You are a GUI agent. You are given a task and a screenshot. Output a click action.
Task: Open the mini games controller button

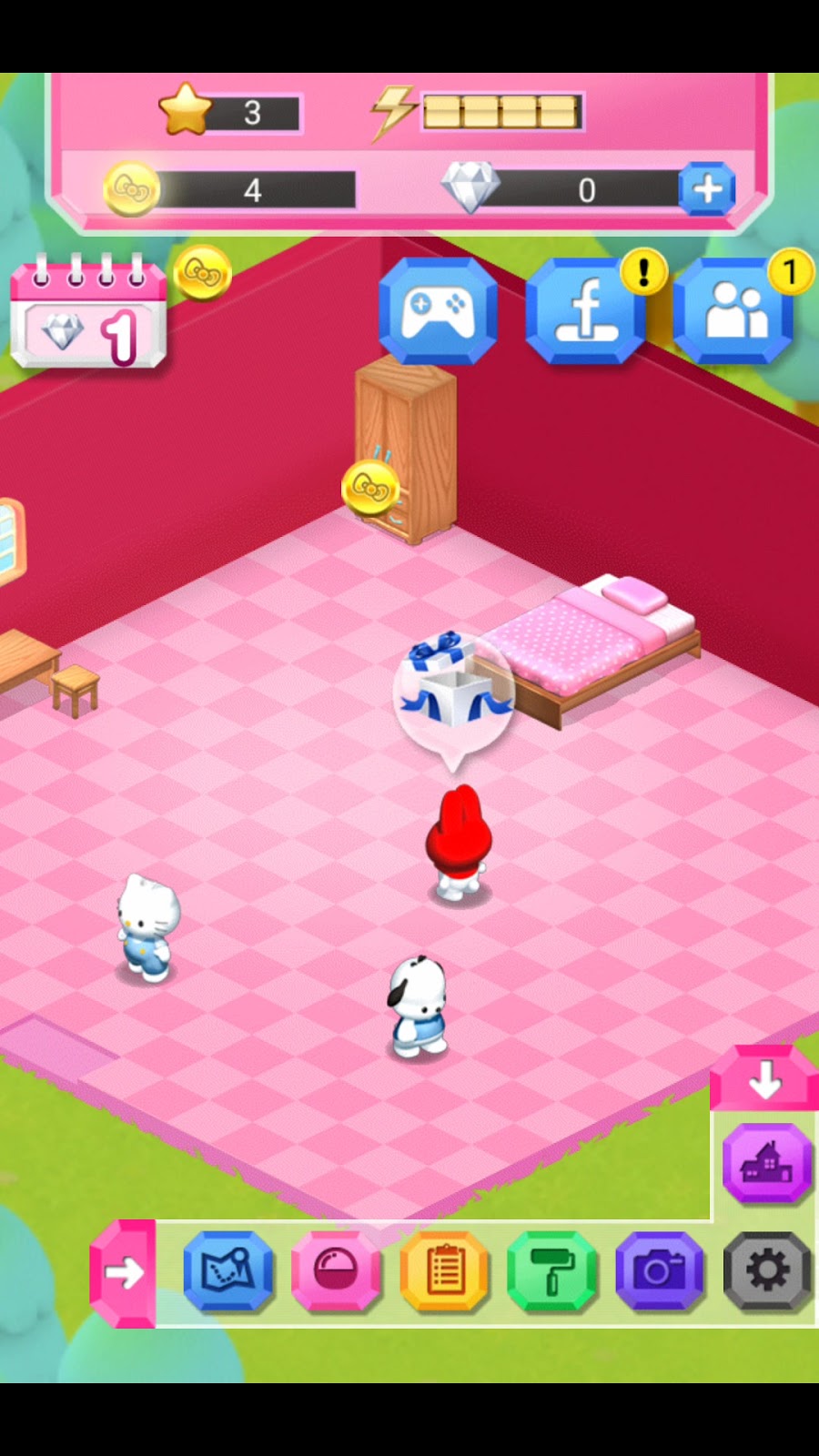point(438,310)
